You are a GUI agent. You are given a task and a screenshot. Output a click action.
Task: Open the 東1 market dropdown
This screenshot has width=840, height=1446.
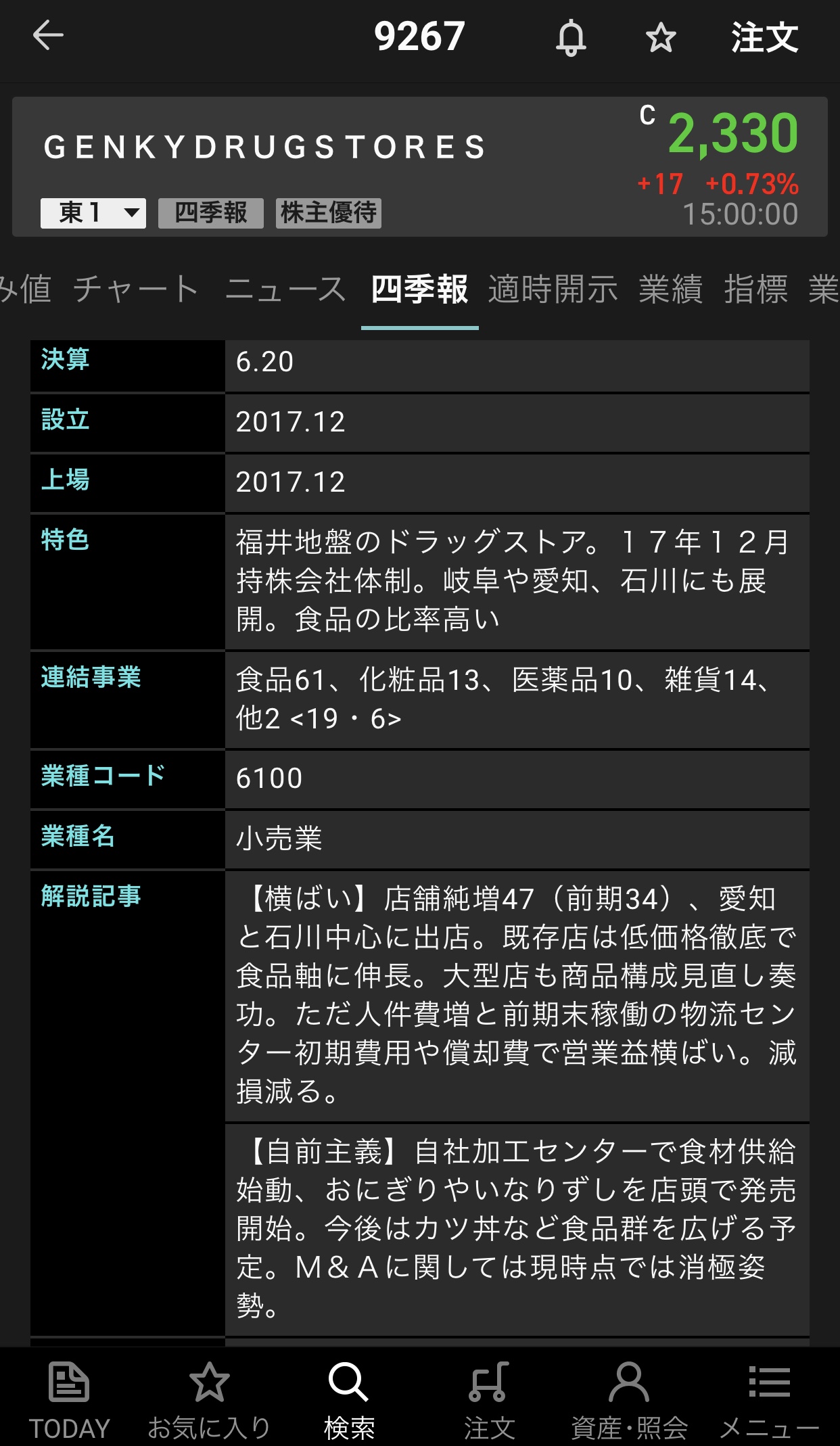(93, 213)
